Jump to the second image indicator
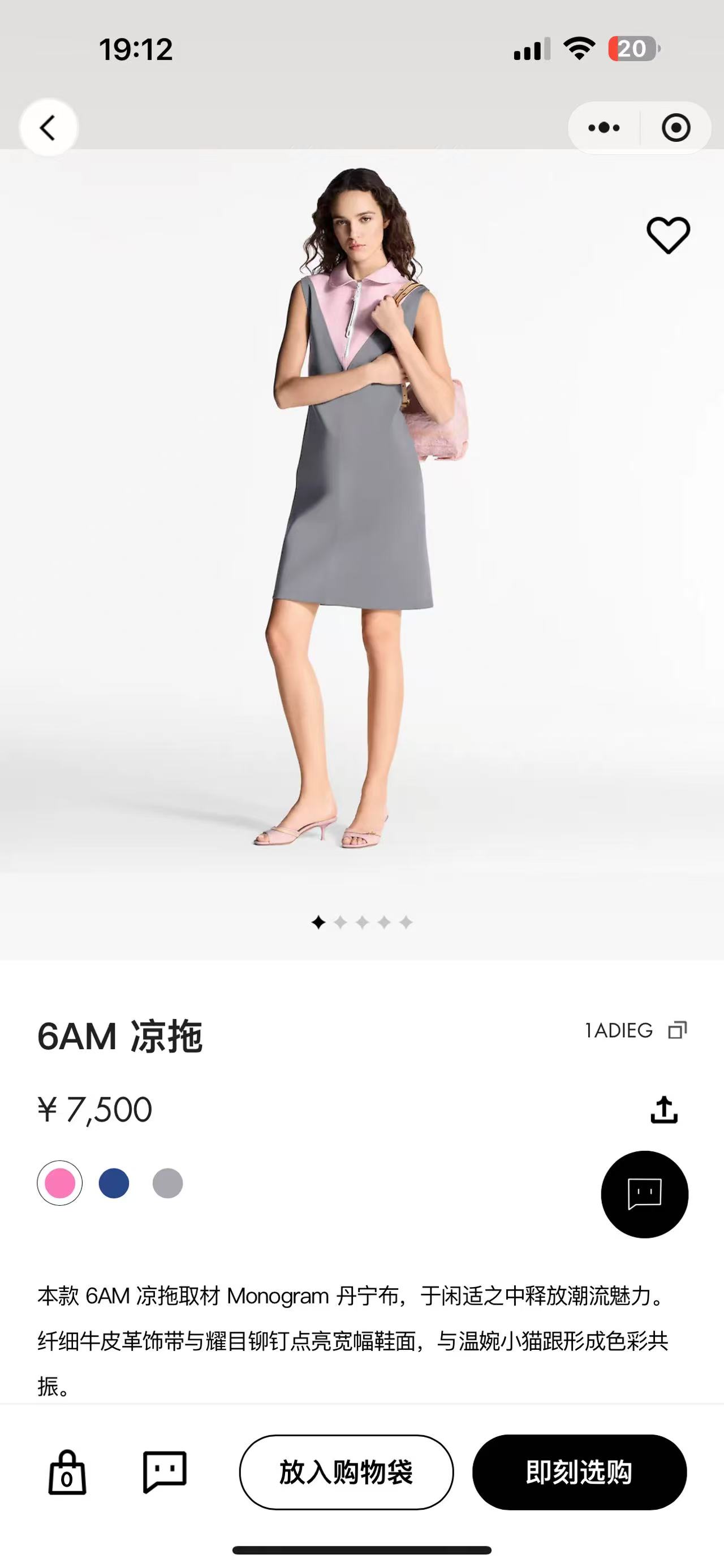The width and height of the screenshot is (724, 1568). (341, 923)
